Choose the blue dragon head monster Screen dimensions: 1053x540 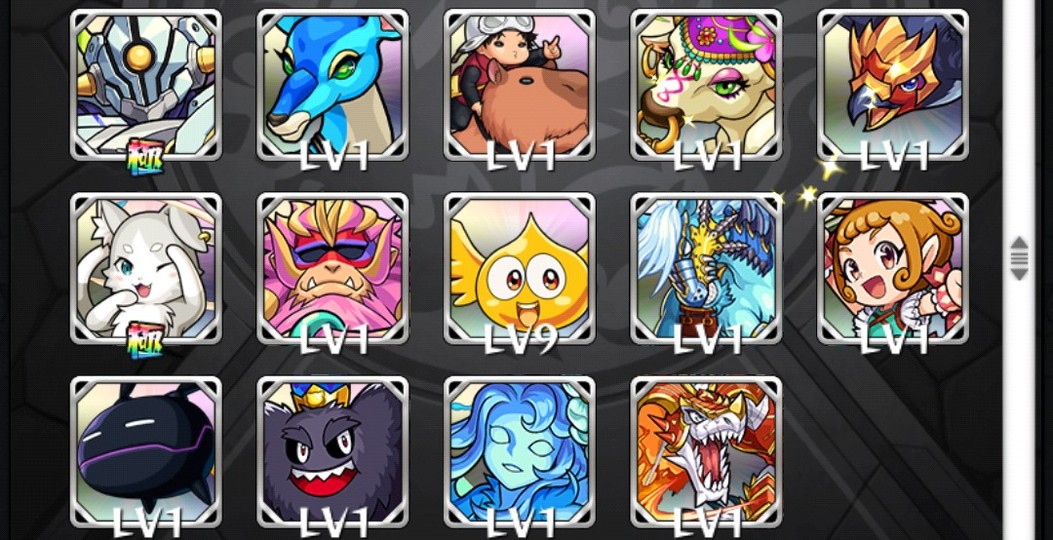coord(333,84)
